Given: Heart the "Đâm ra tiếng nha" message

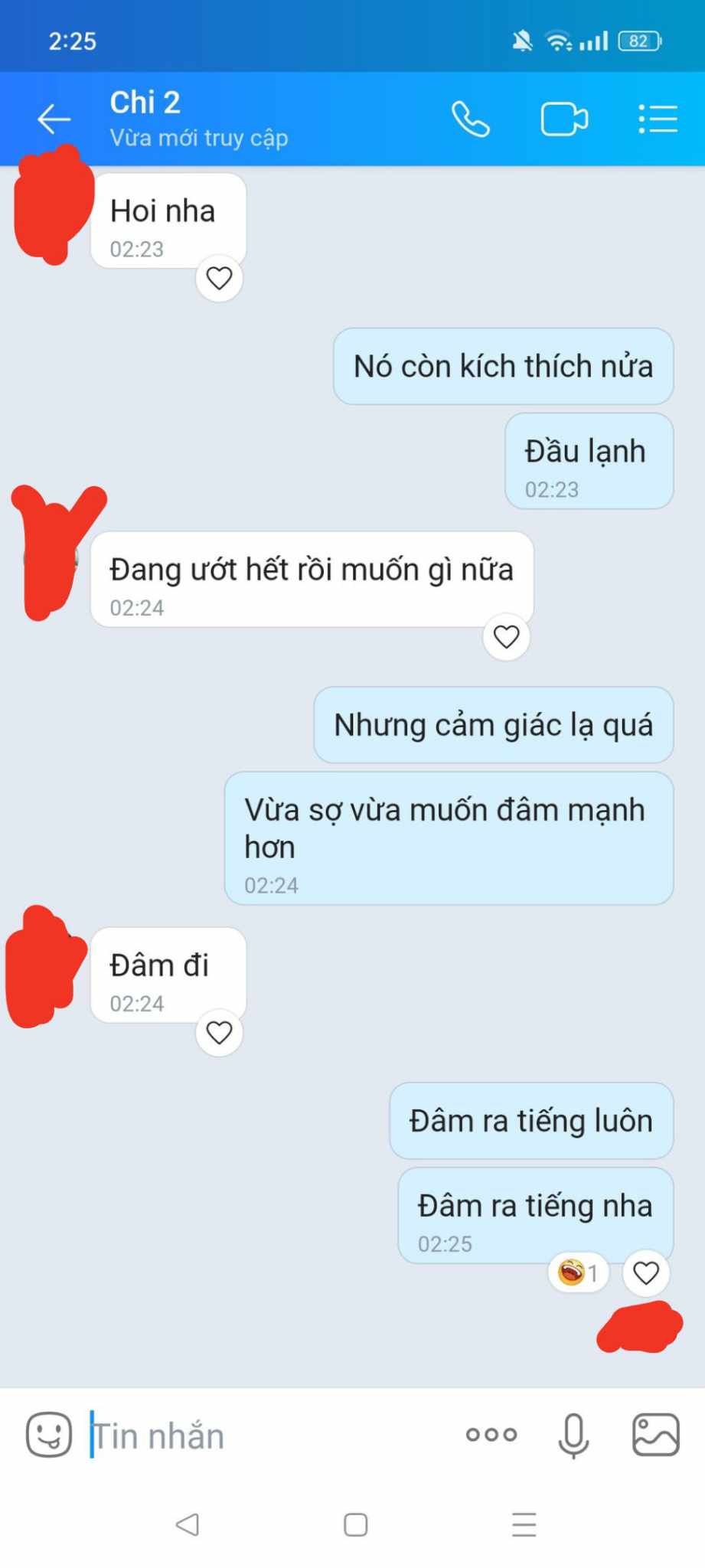Looking at the screenshot, I should pyautogui.click(x=646, y=1272).
